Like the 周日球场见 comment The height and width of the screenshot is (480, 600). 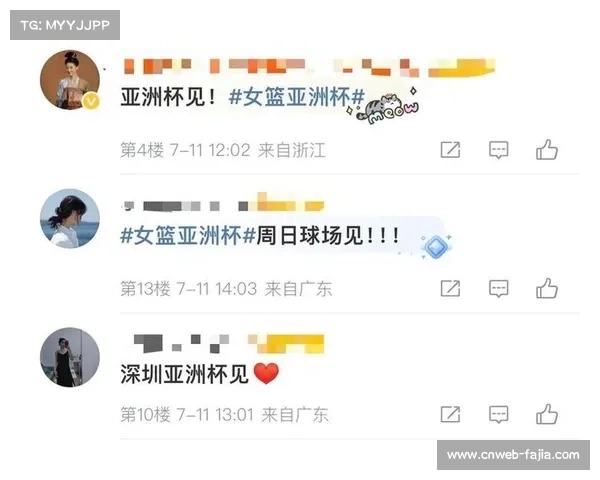coord(546,289)
